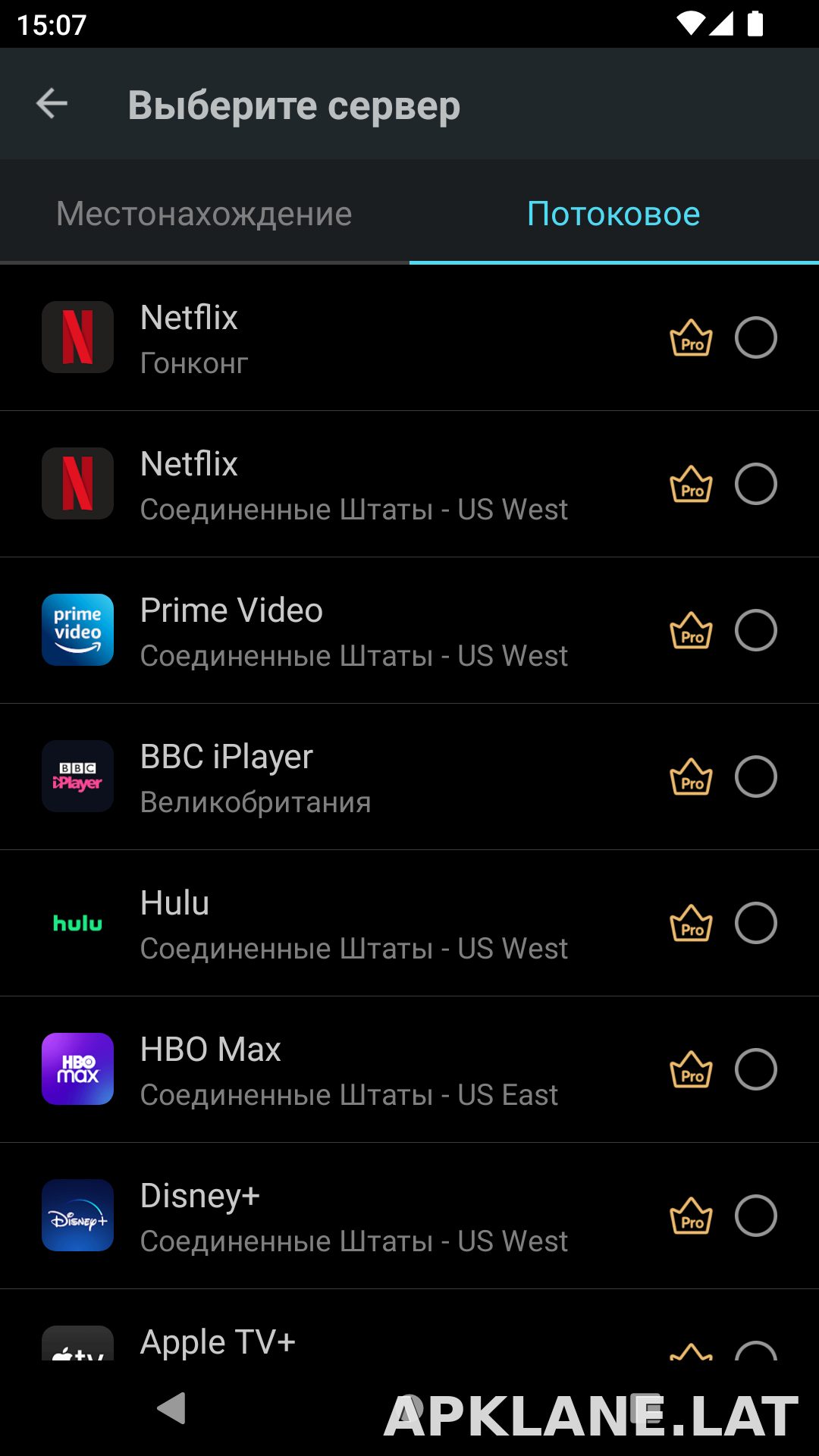Choose the Netflix Гонконг server
This screenshot has height=1456, width=819.
409,338
